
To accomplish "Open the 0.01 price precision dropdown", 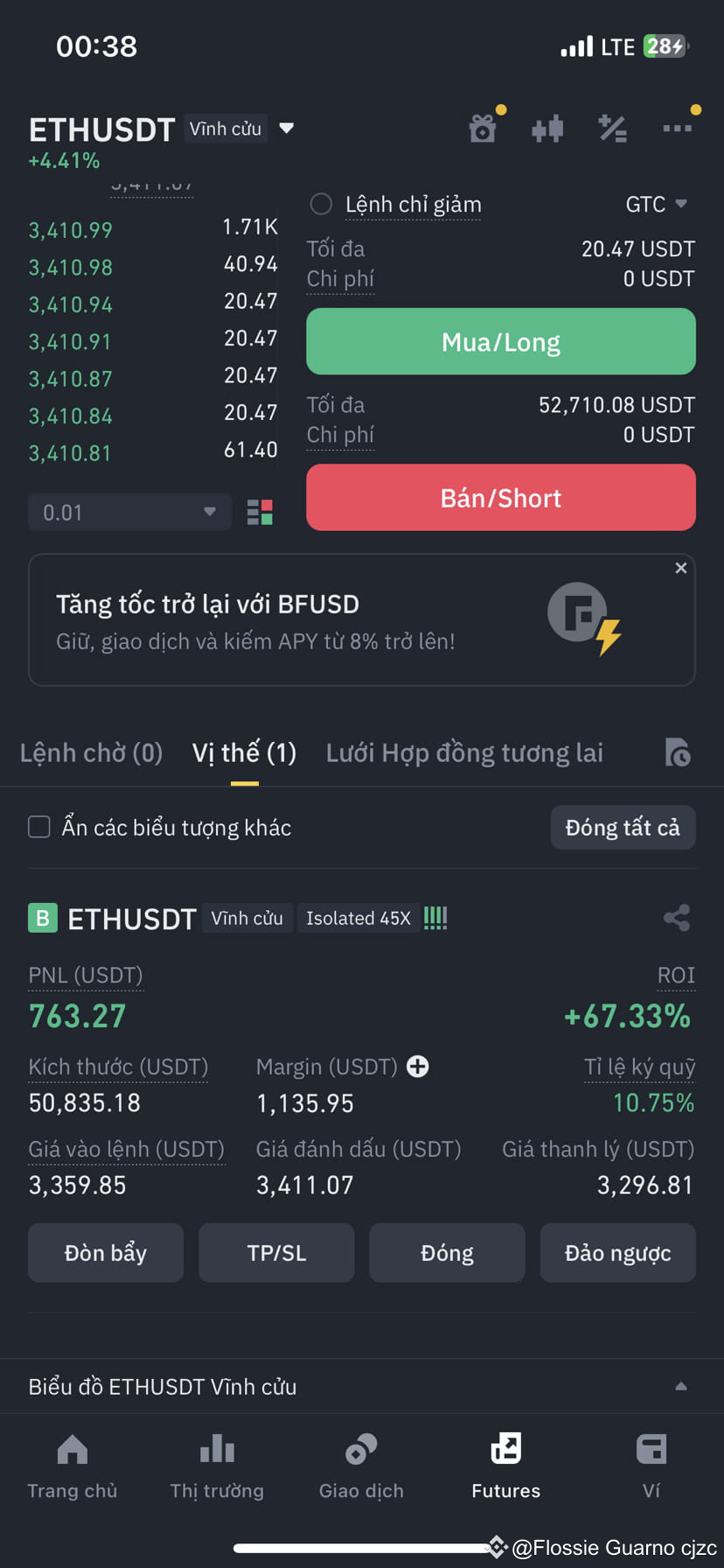I will 129,512.
